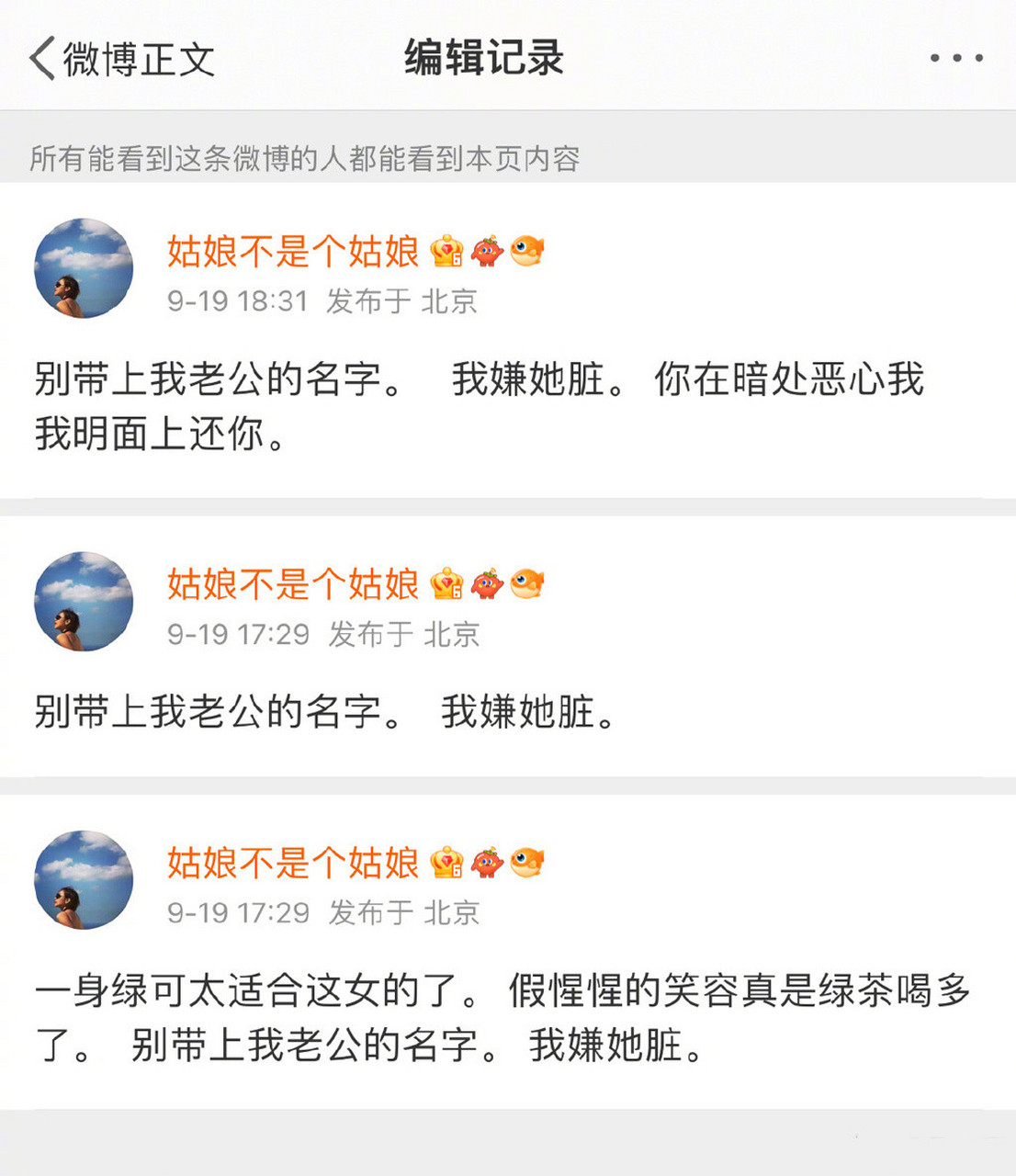Click the username on the bottom edit entry

click(x=292, y=862)
